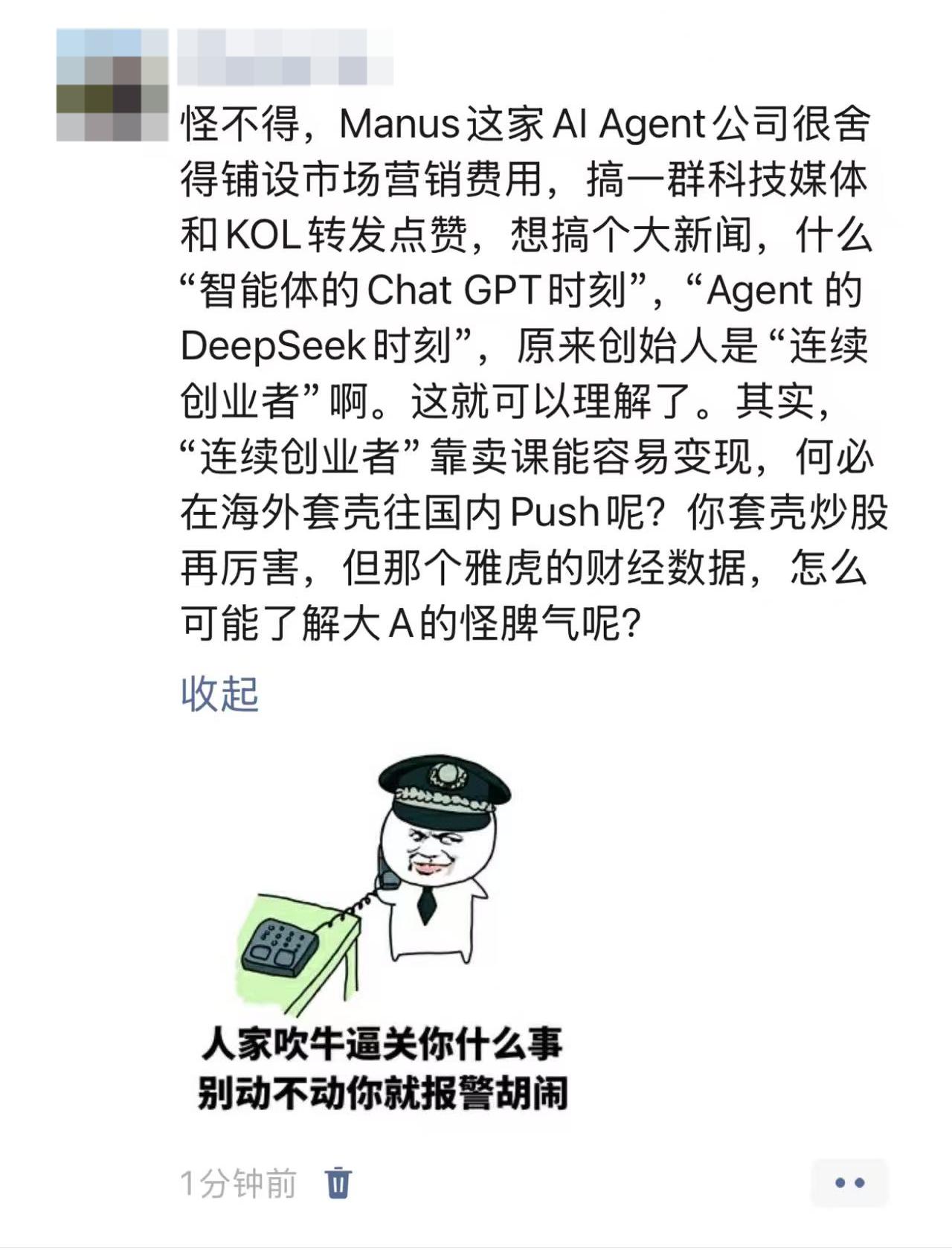Open the attached police meme image

click(383, 934)
